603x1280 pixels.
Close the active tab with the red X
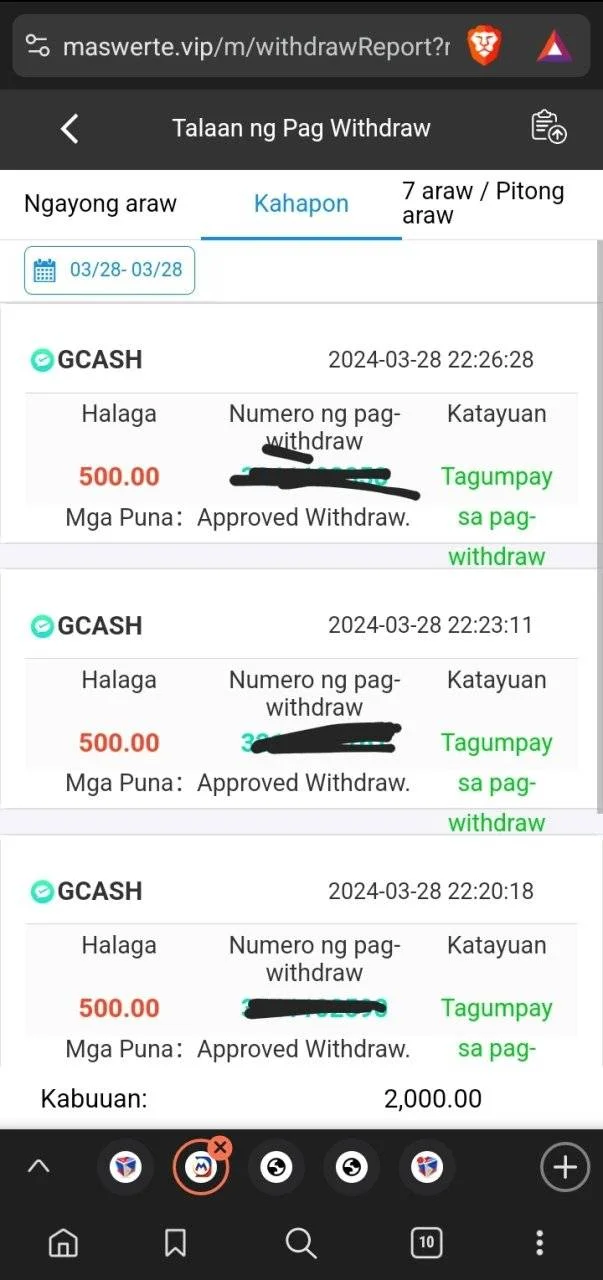coord(221,1147)
